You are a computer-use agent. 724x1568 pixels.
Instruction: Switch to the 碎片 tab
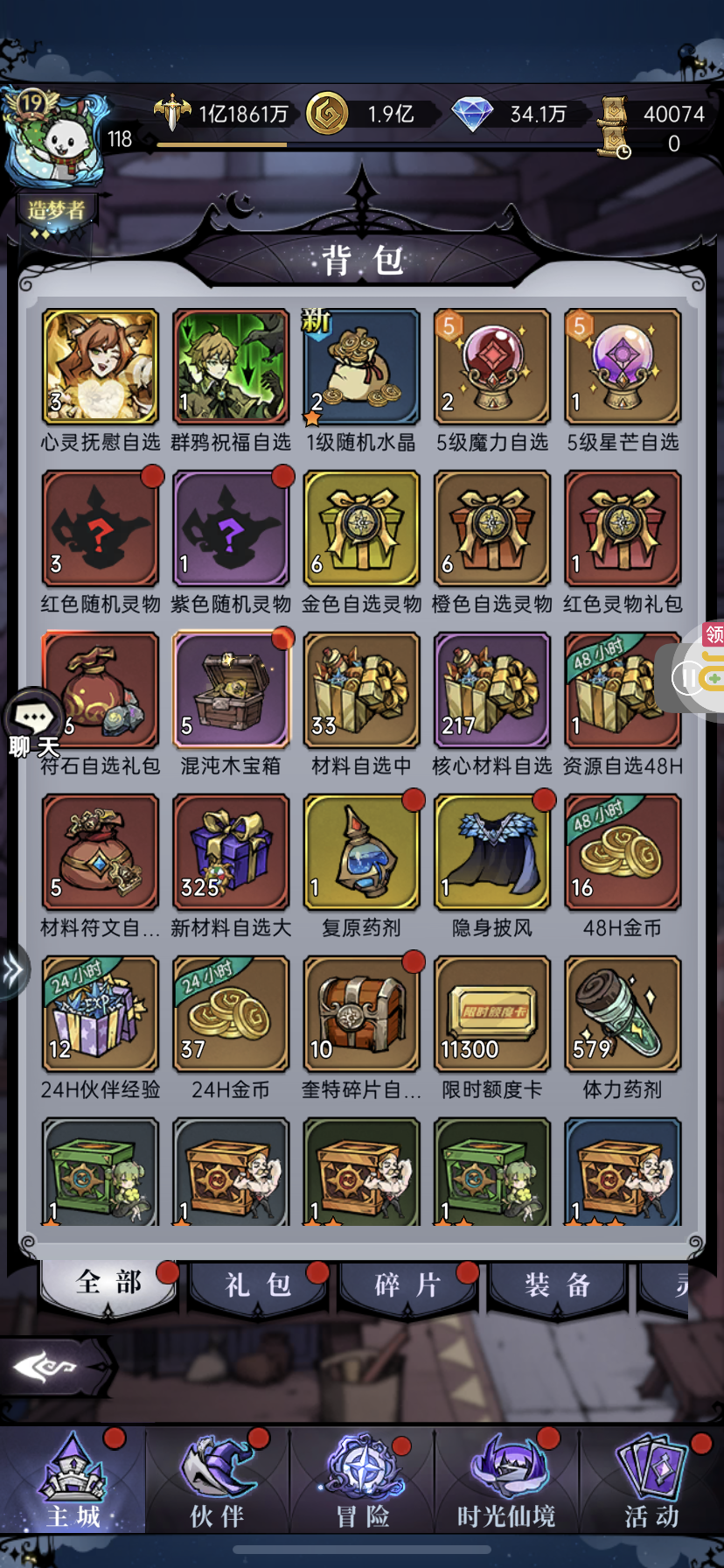[407, 1285]
